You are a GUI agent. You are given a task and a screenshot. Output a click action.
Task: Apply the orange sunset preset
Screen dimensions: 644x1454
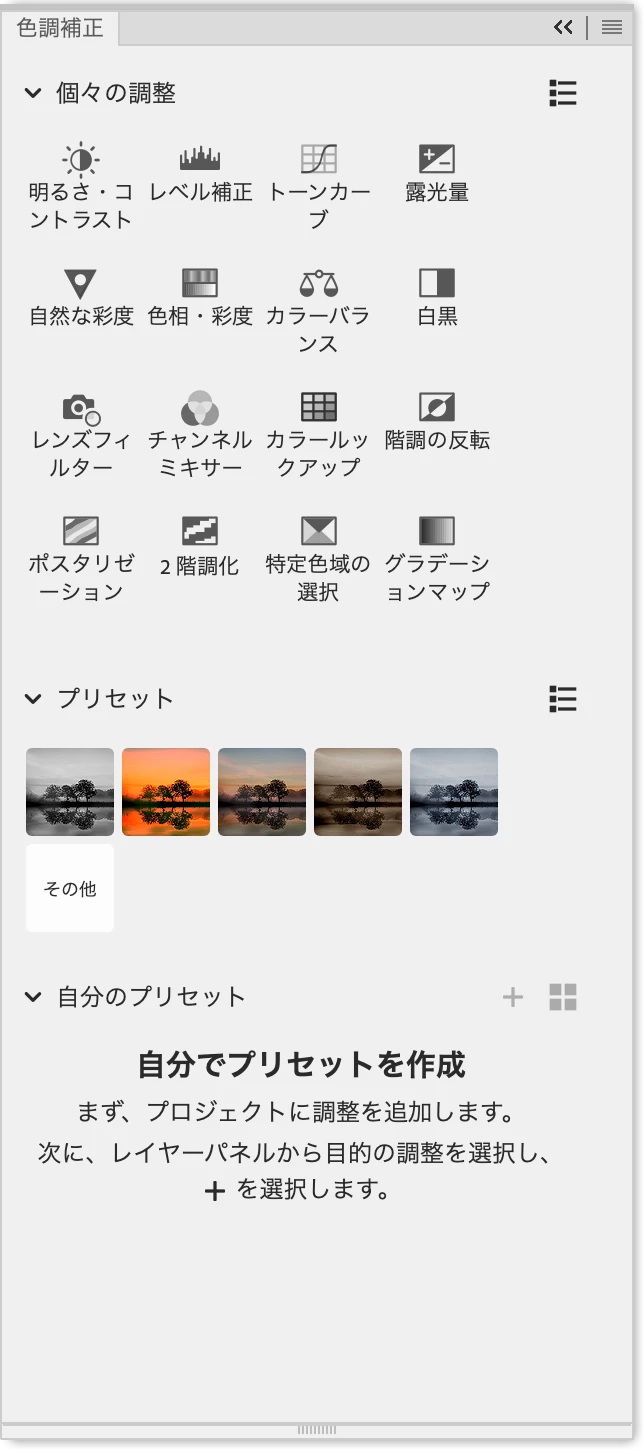pos(166,791)
